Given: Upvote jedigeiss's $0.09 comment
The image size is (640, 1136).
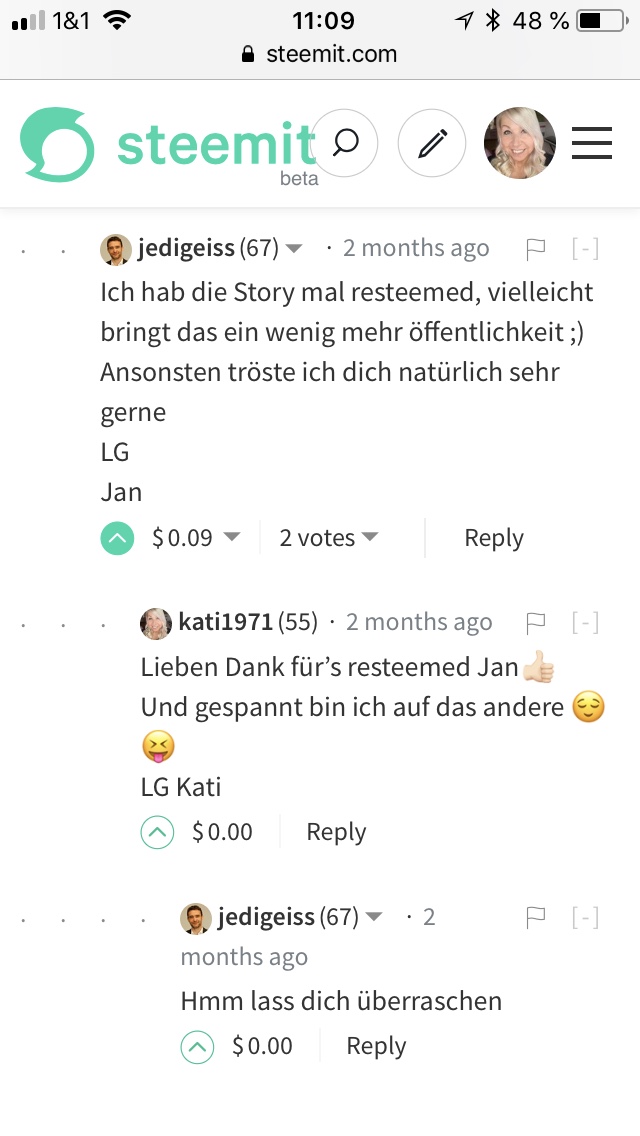Looking at the screenshot, I should click(x=118, y=538).
